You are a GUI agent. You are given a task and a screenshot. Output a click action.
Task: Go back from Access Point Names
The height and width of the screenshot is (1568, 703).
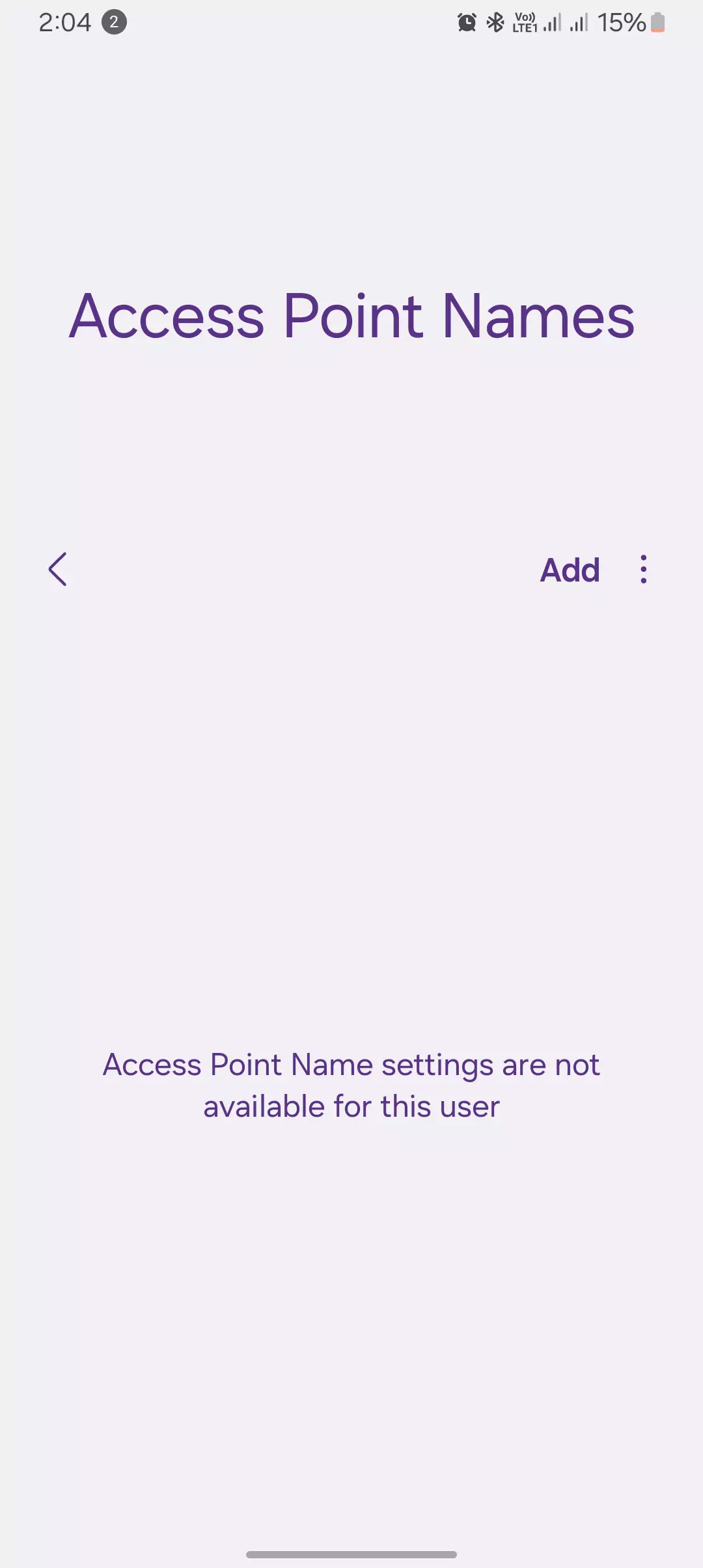click(x=58, y=569)
